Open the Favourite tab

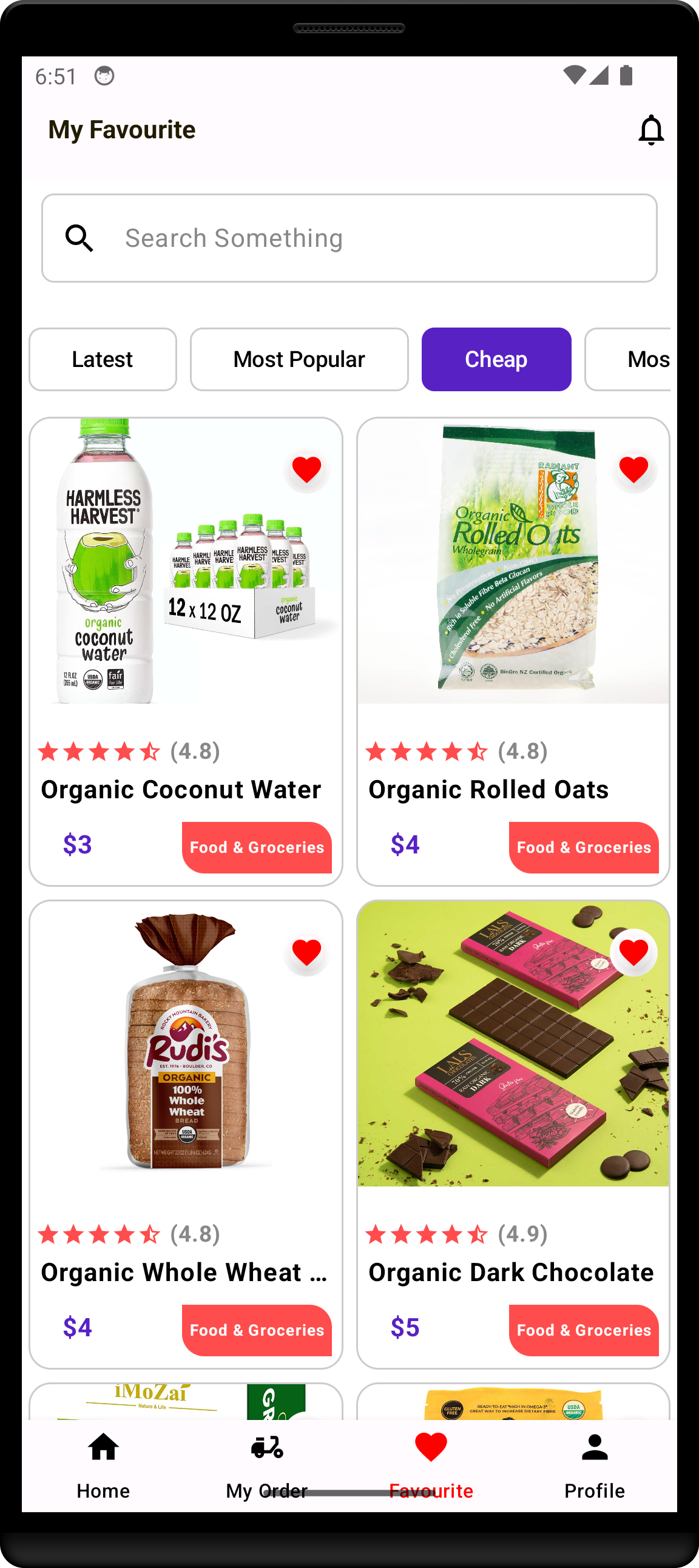point(430,1464)
